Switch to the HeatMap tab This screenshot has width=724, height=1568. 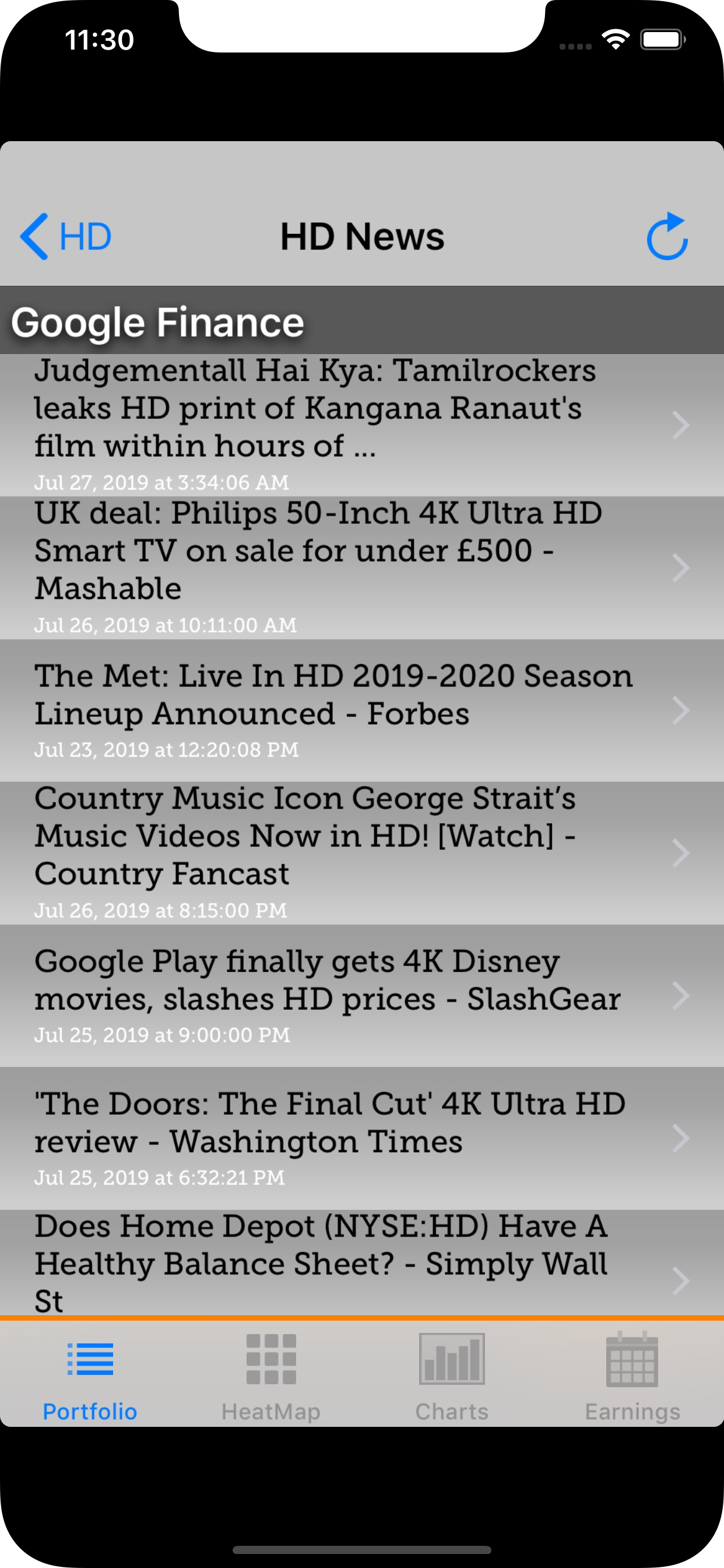pos(270,1374)
